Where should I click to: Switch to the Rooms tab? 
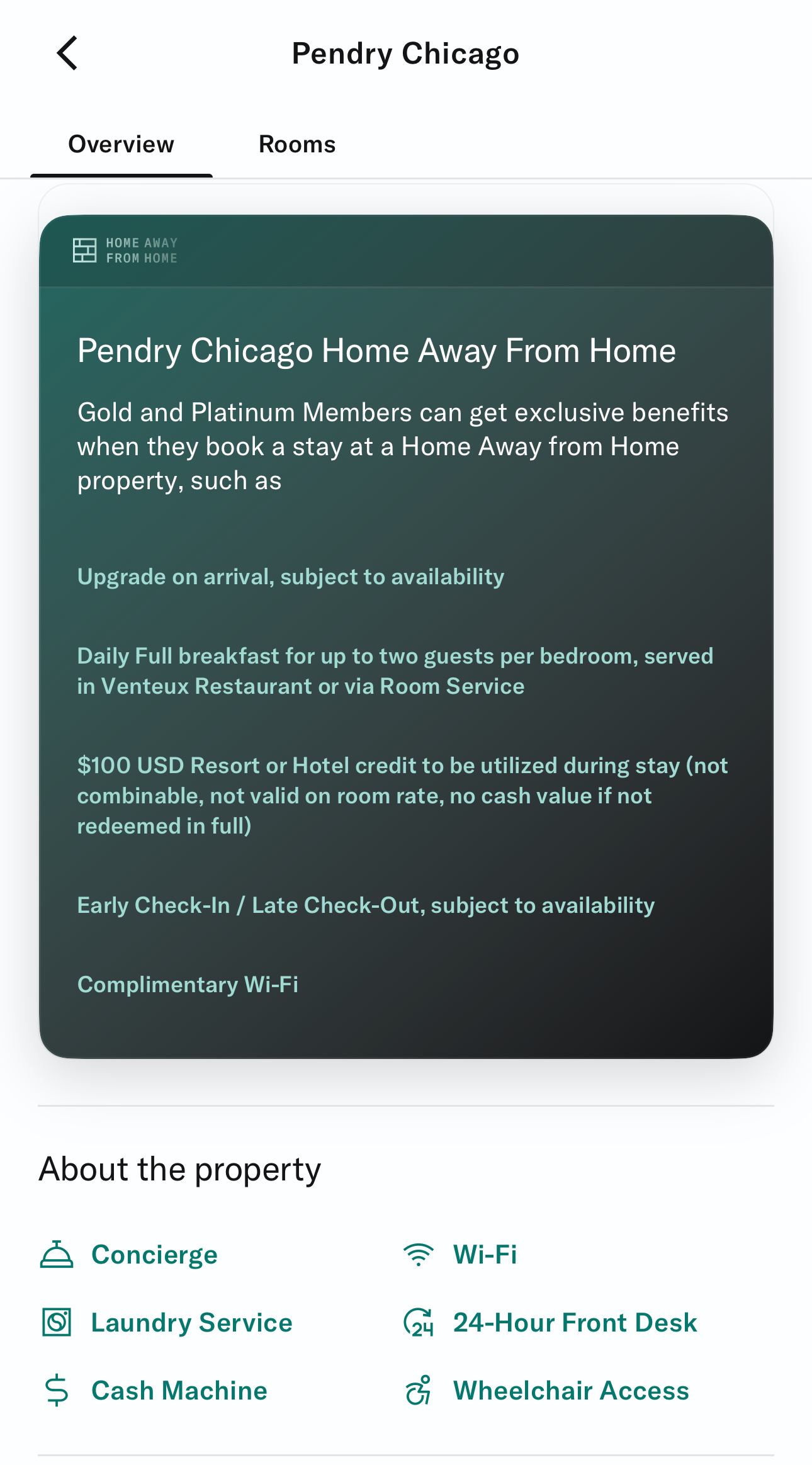click(x=297, y=144)
